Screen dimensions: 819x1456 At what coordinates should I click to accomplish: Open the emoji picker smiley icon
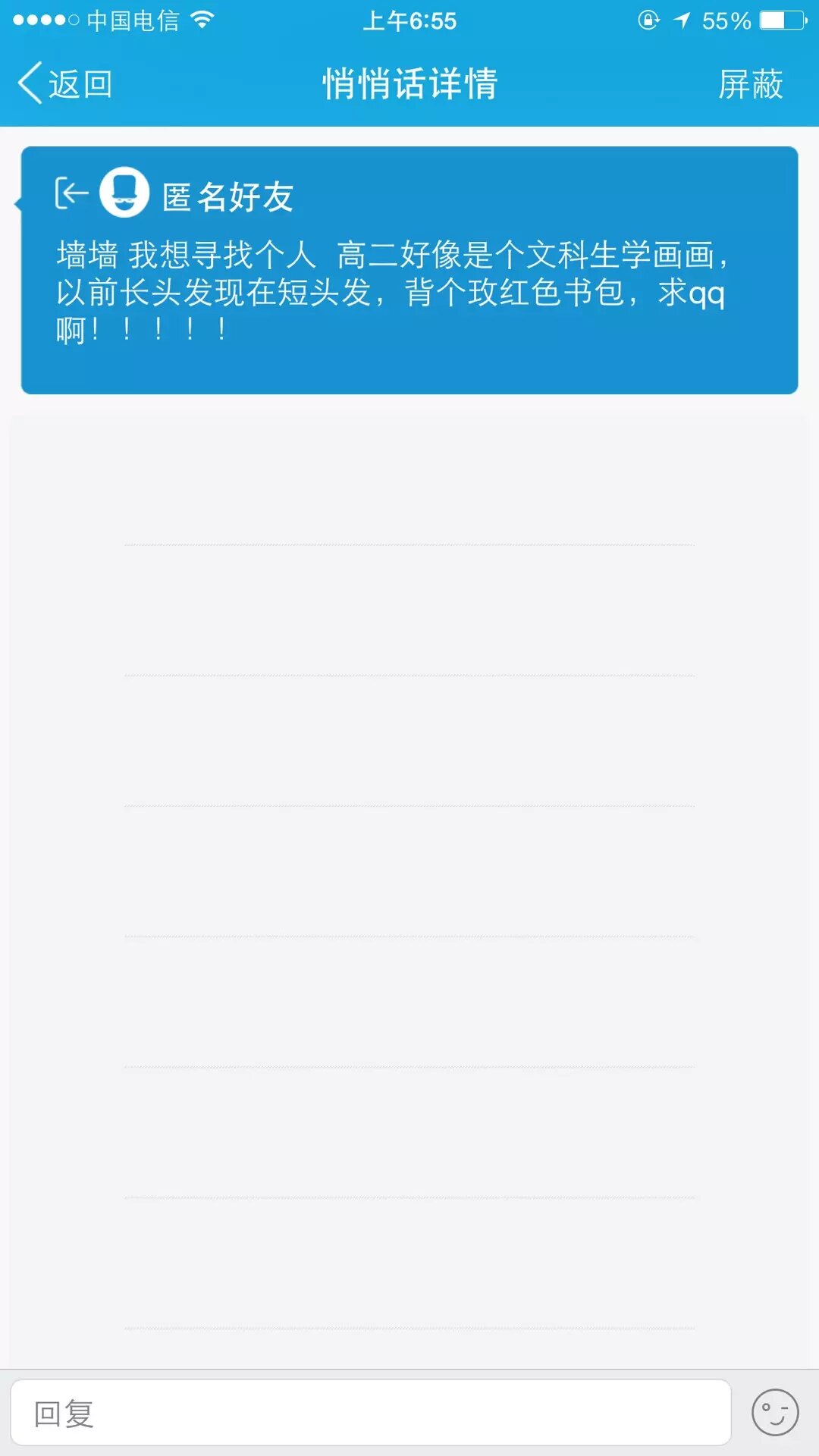pyautogui.click(x=774, y=1413)
